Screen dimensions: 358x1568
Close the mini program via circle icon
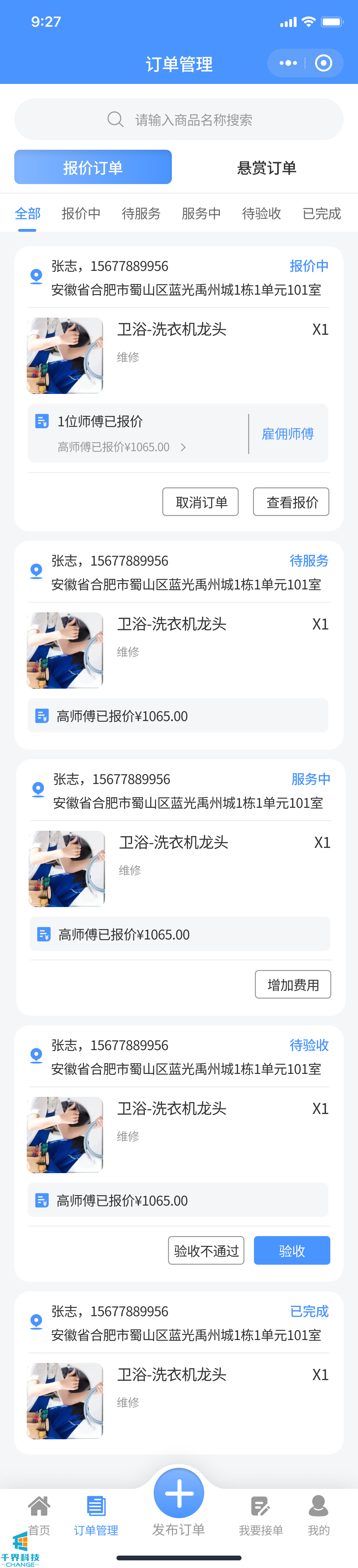click(x=323, y=63)
